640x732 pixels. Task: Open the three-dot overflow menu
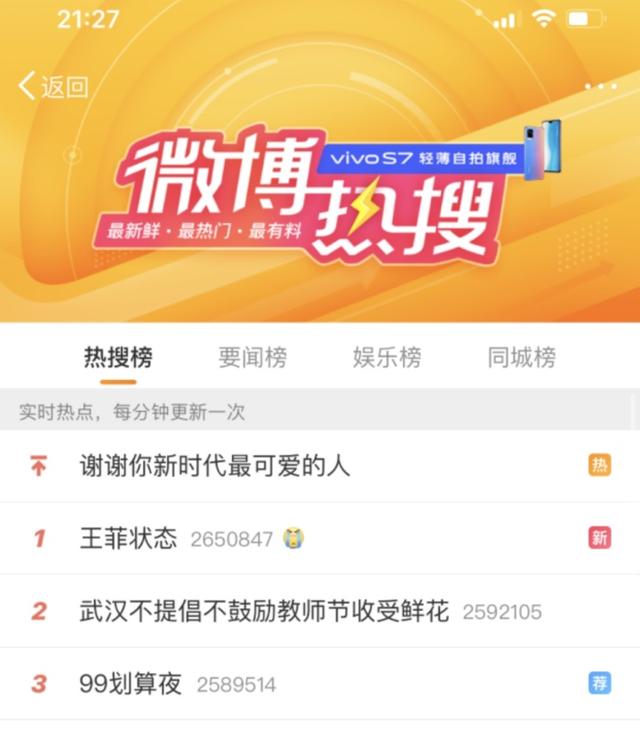coord(600,87)
